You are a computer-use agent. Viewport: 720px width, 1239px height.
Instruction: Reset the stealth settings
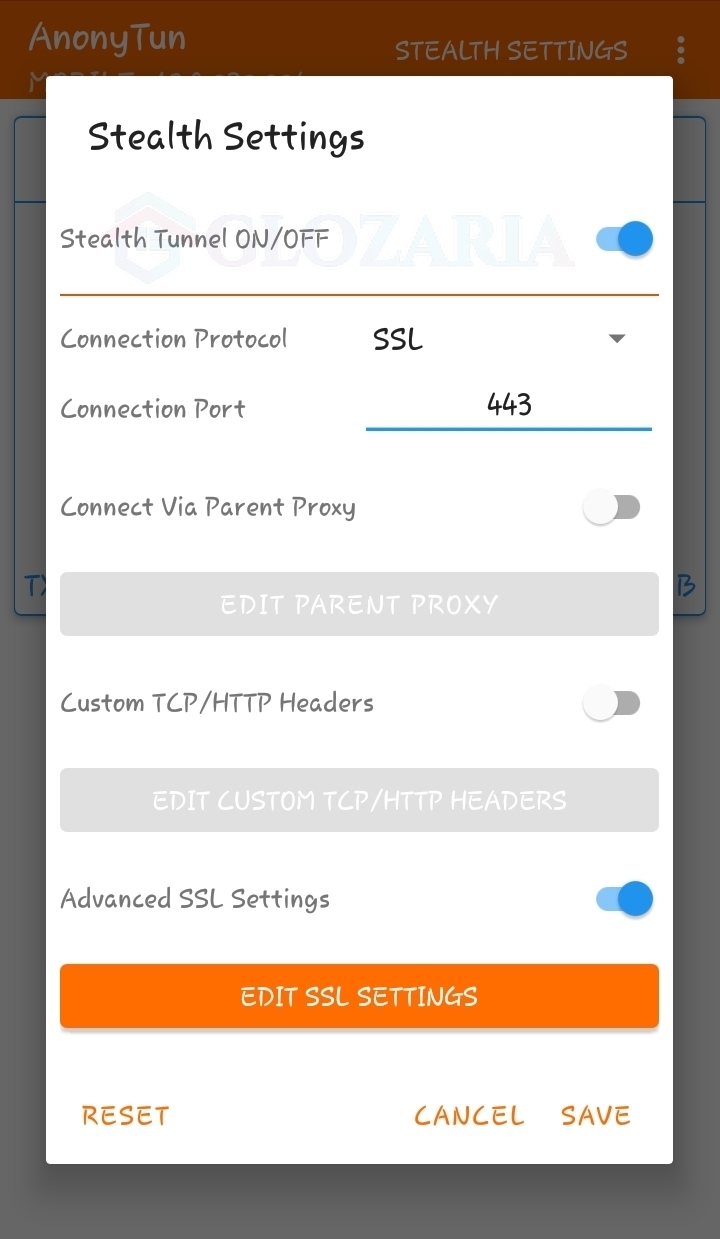pos(125,1116)
